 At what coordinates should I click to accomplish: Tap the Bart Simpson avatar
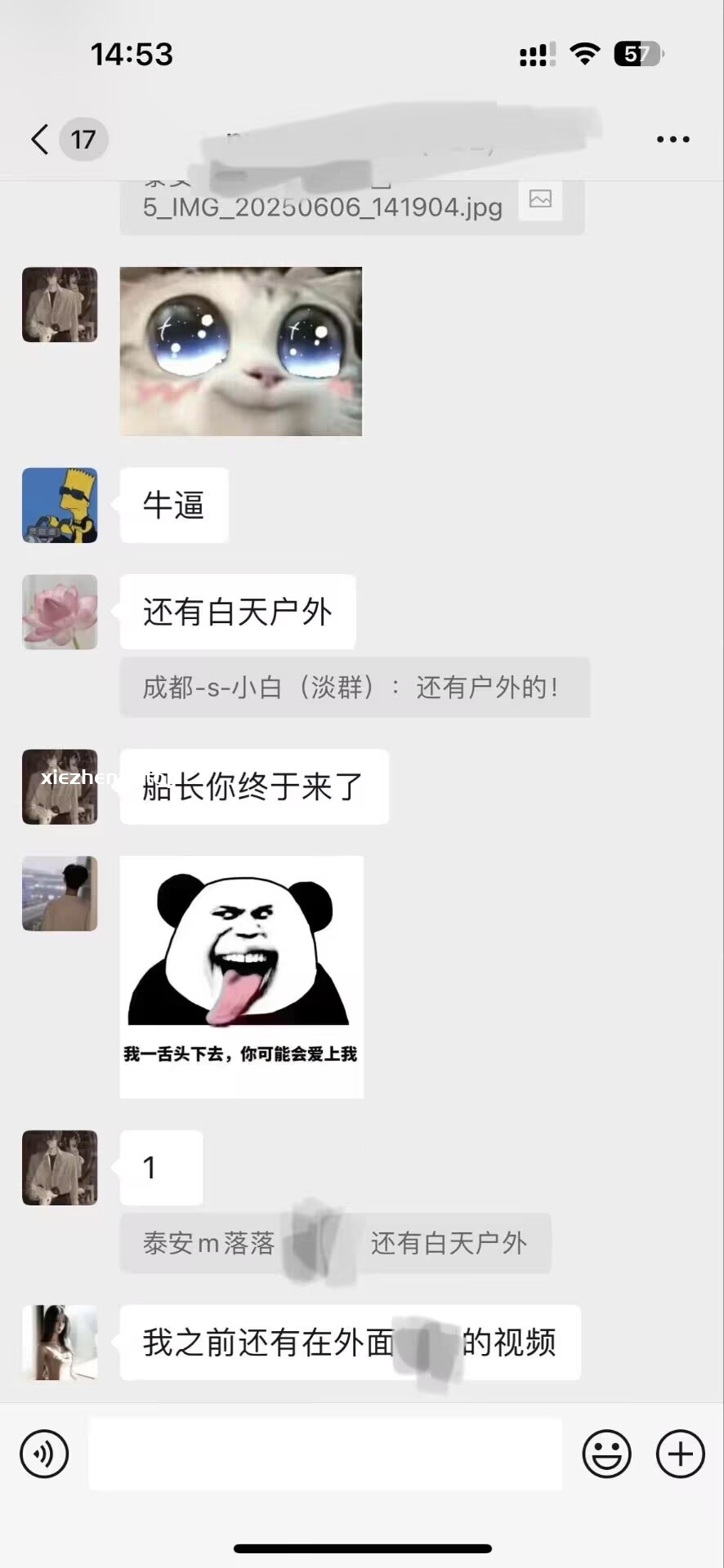point(59,506)
